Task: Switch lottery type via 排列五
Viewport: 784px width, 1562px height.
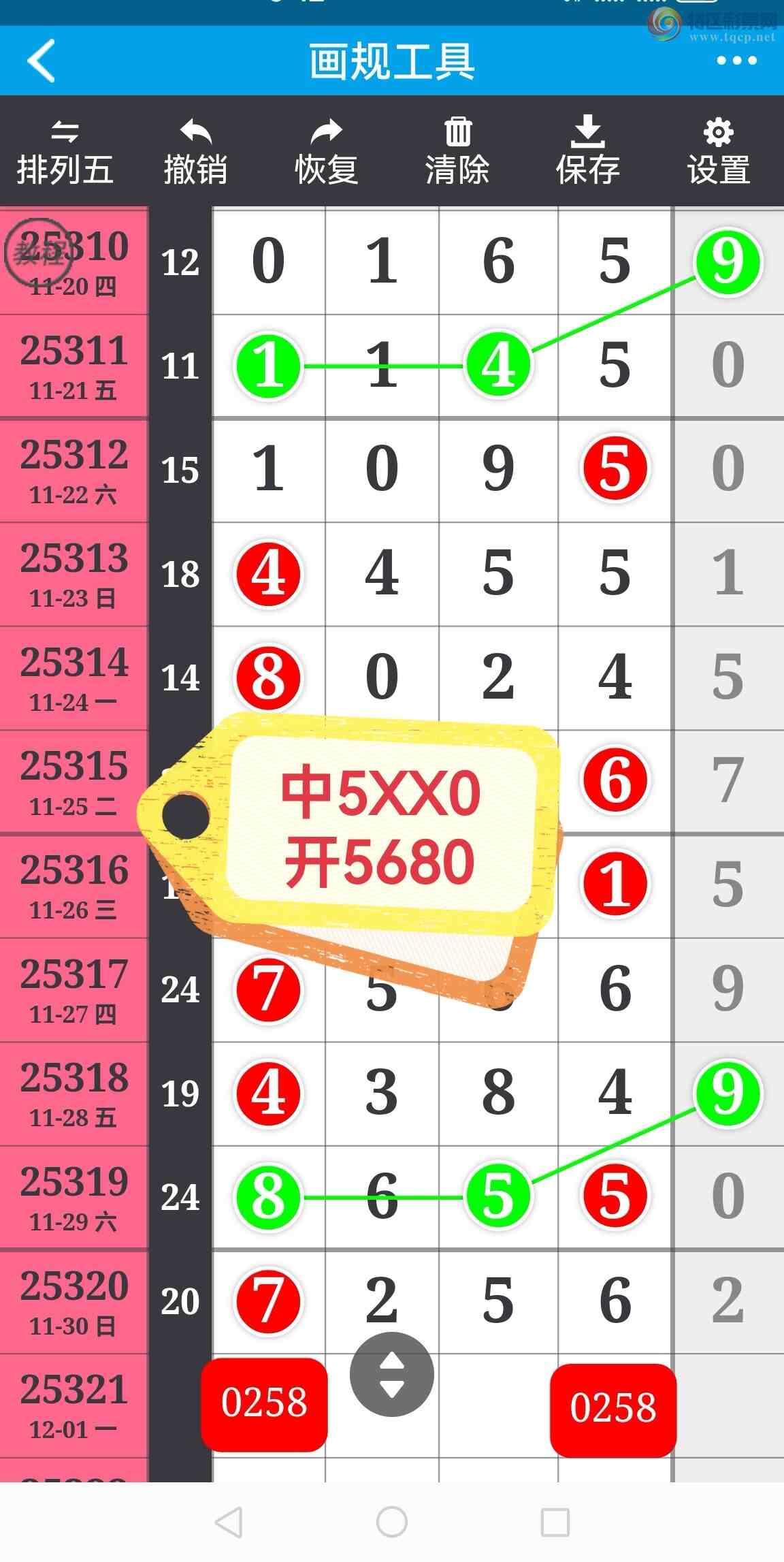Action: tap(65, 152)
